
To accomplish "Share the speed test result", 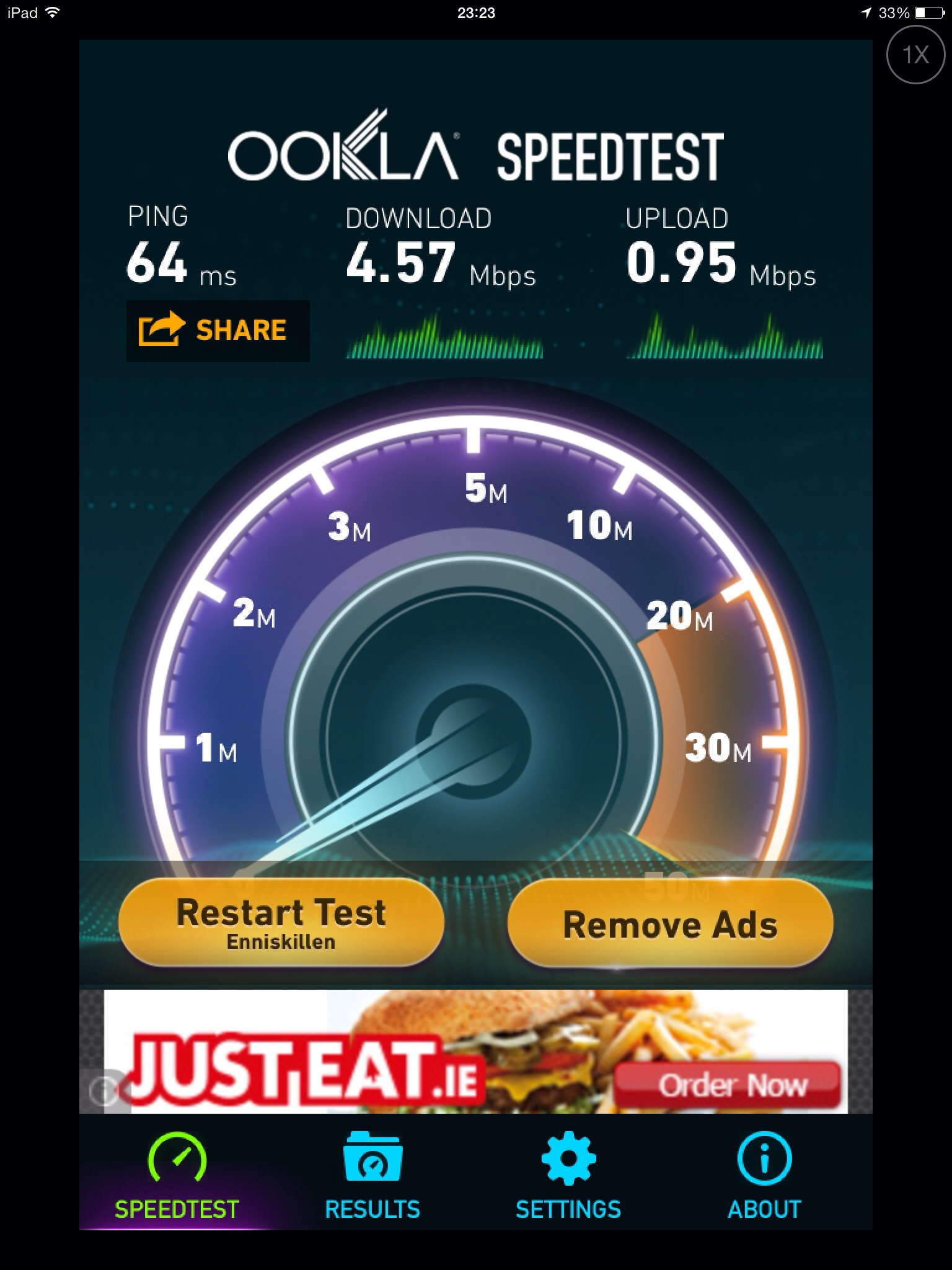I will [x=218, y=331].
